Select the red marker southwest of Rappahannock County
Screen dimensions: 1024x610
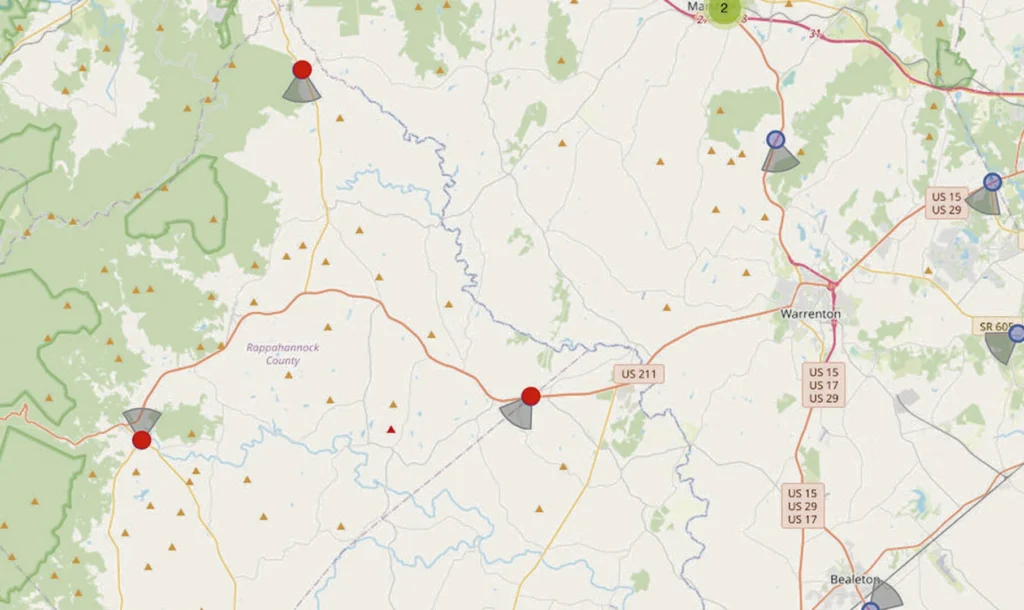point(142,439)
